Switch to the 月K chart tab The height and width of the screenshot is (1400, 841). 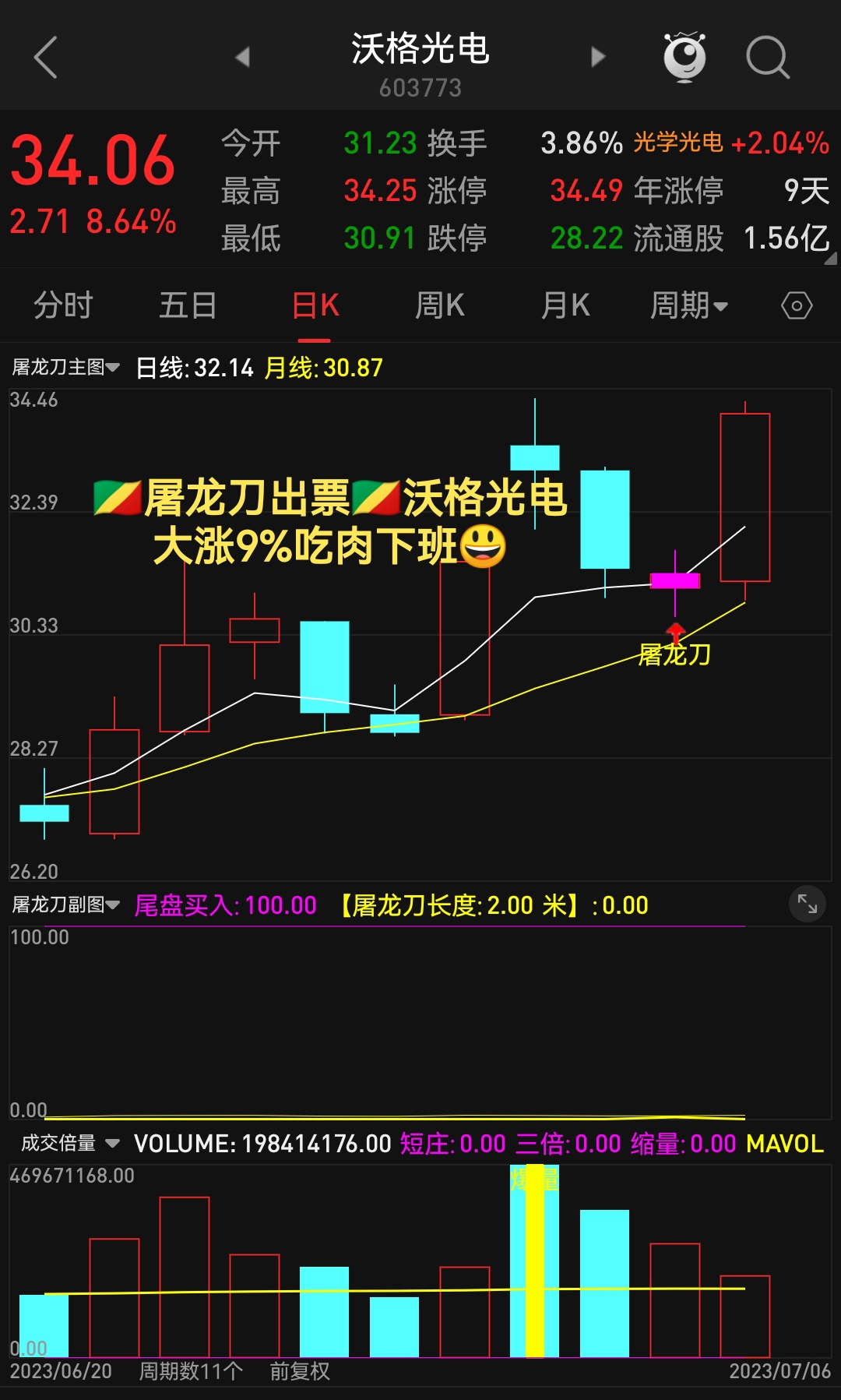[x=565, y=305]
